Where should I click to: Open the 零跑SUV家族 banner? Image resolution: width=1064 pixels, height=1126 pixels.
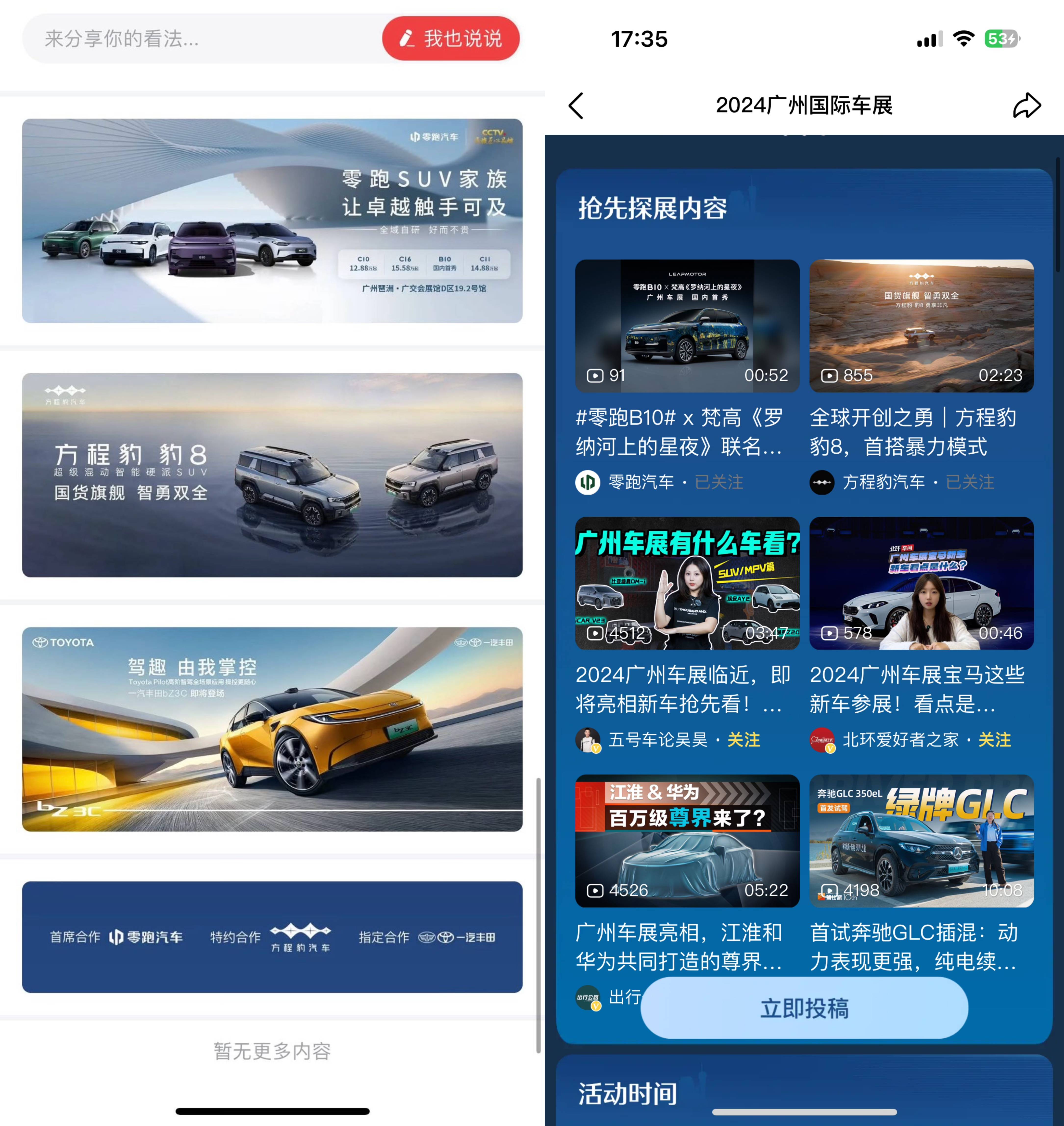(272, 221)
